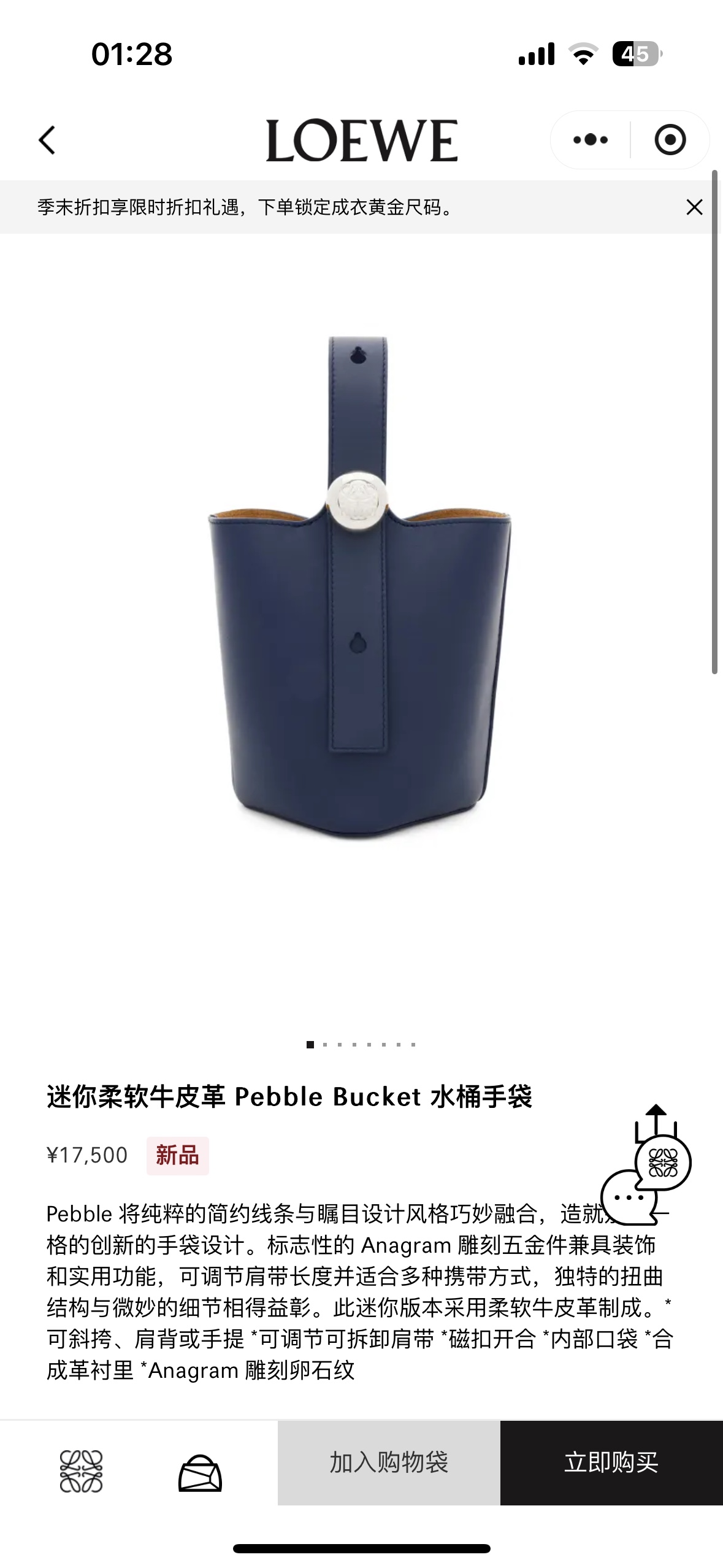Open the more options ellipsis menu

click(x=589, y=140)
